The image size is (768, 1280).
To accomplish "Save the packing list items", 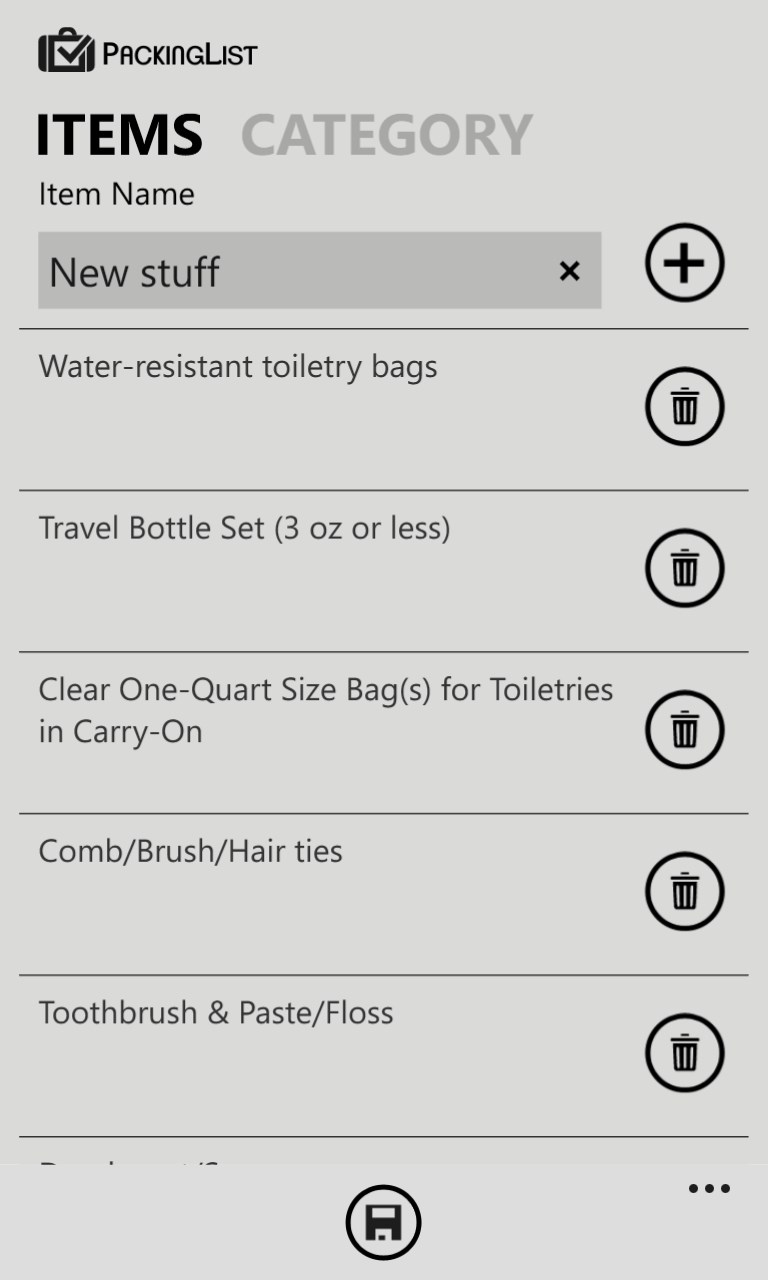I will tap(383, 1222).
